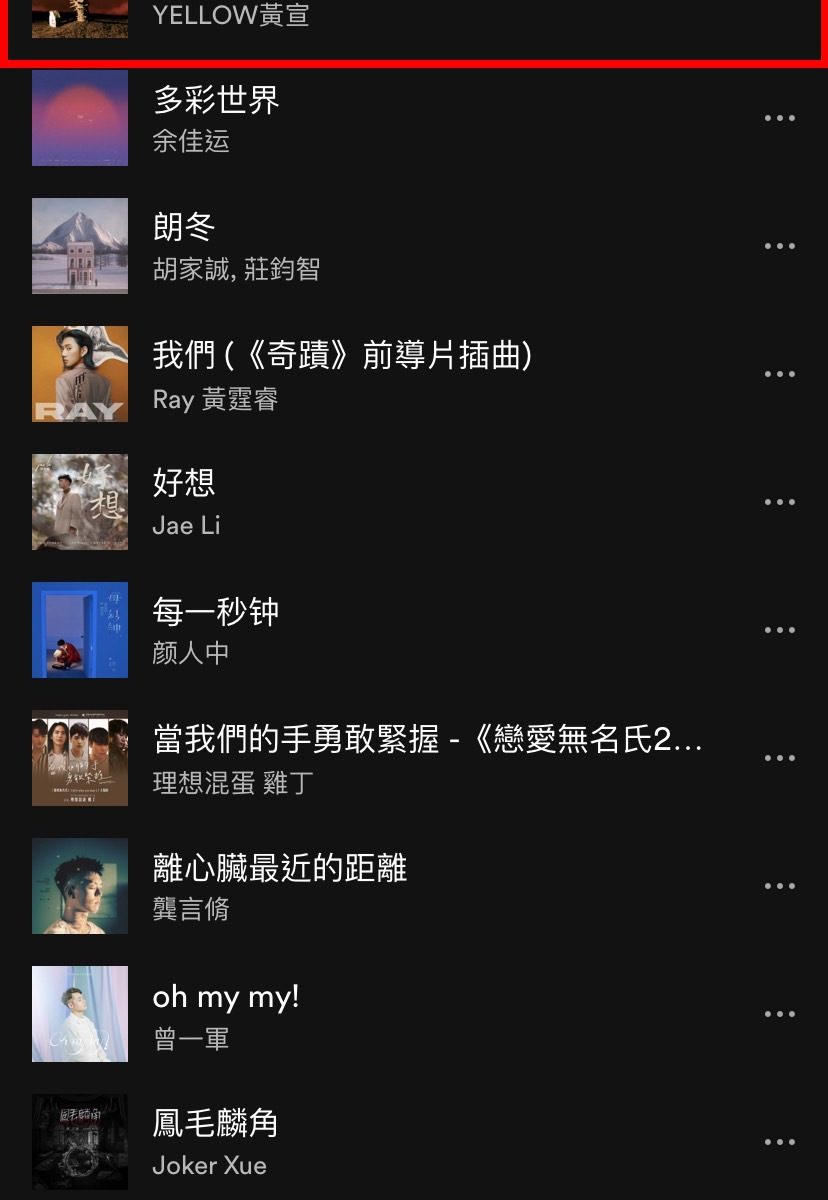This screenshot has width=828, height=1200.
Task: Open the three-dot menu for 朗冬
Action: click(780, 246)
